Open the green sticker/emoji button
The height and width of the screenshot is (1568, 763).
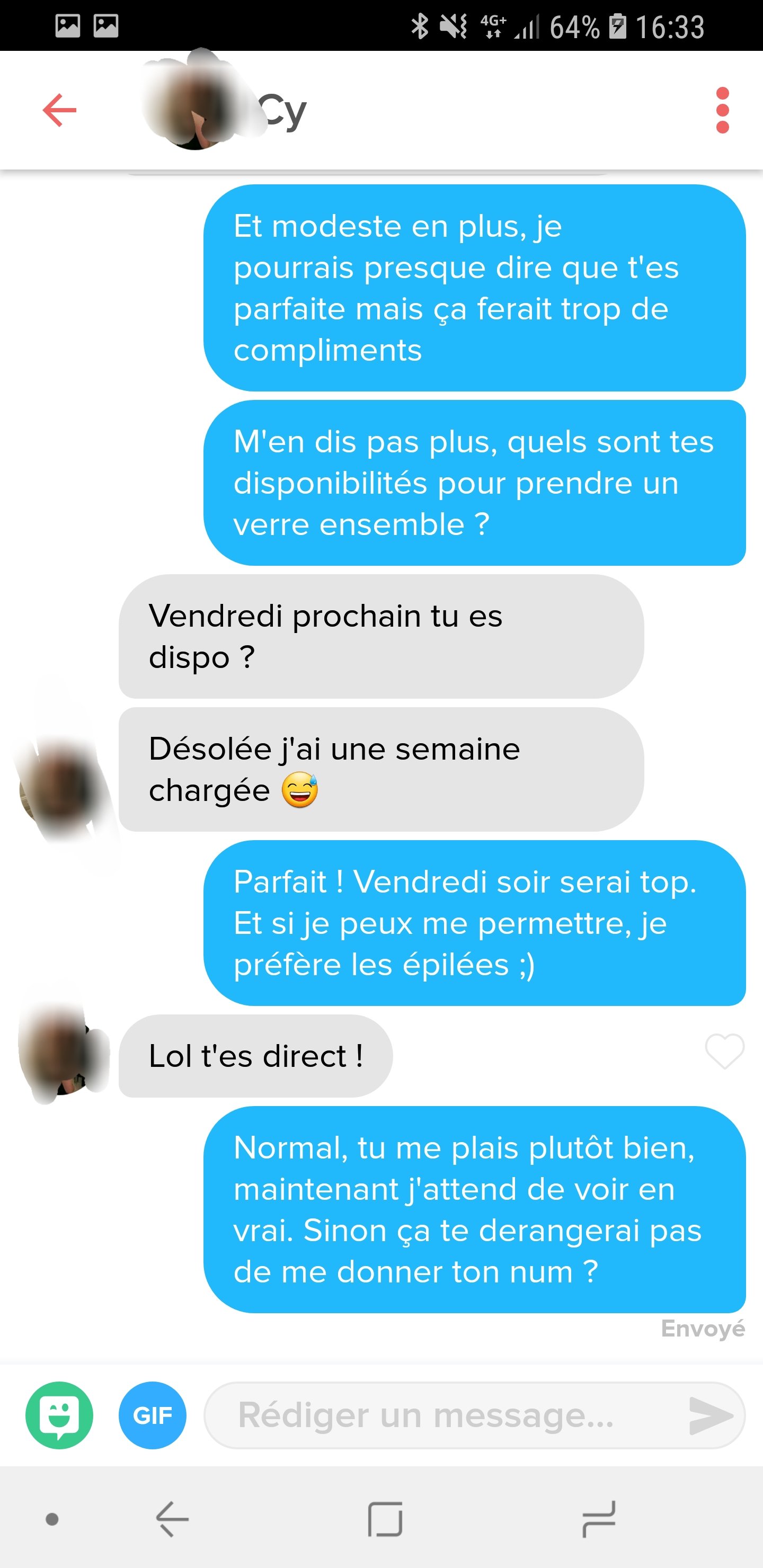pyautogui.click(x=60, y=1415)
